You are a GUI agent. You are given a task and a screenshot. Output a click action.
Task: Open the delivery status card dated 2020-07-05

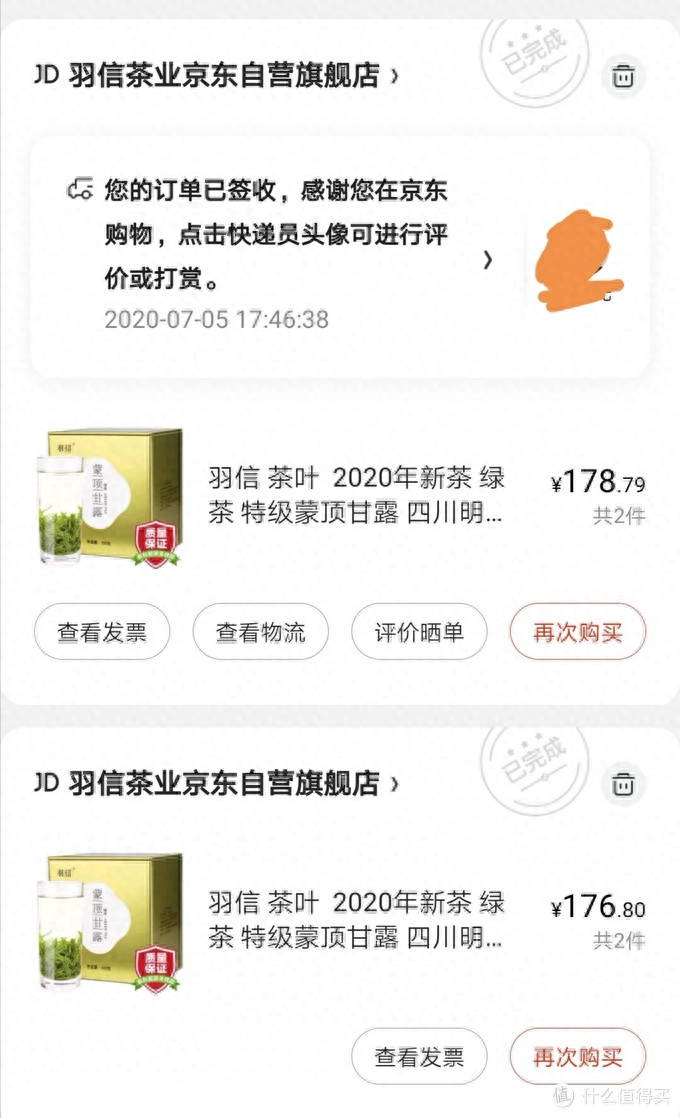pos(340,257)
